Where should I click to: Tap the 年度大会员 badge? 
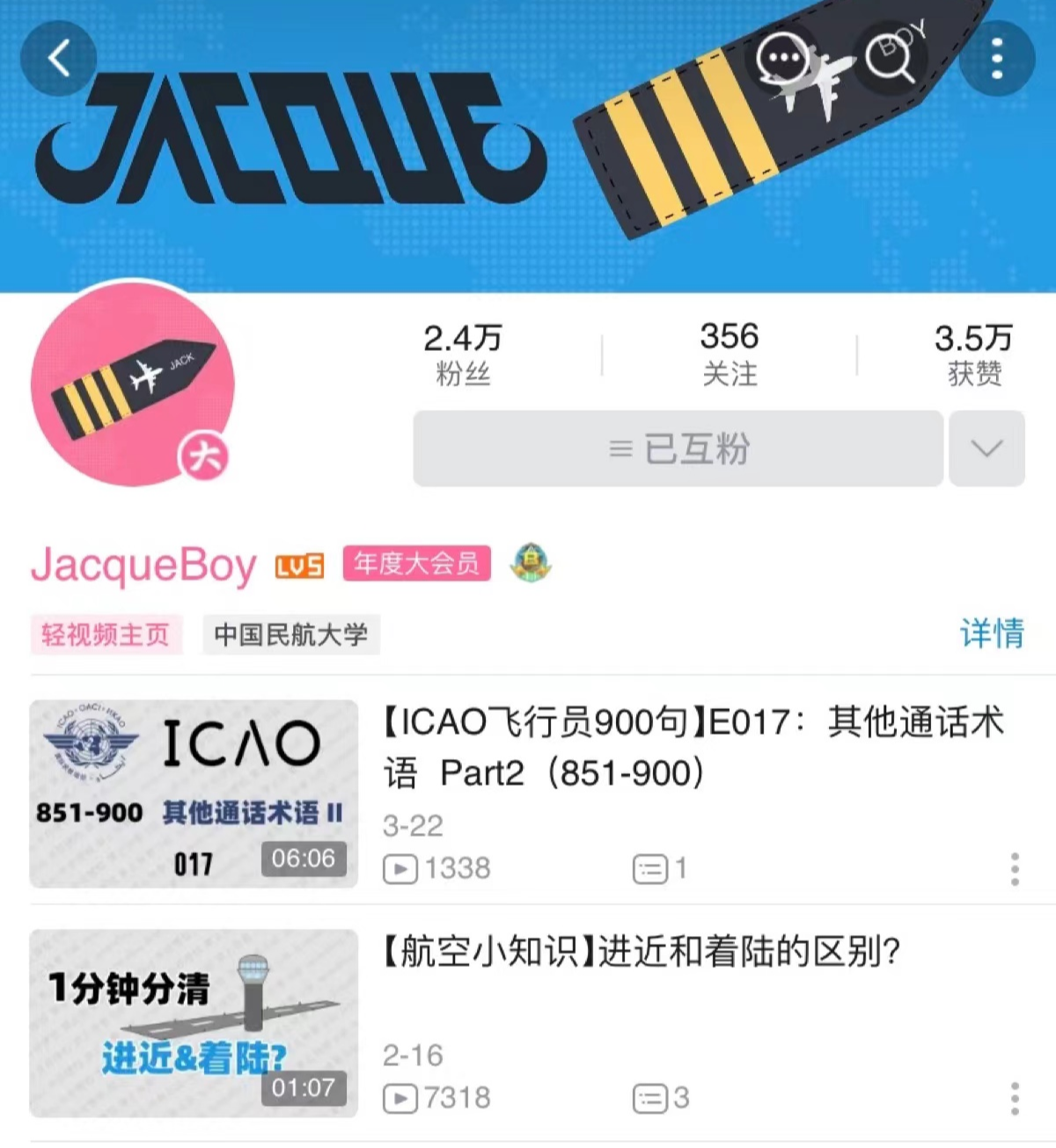click(416, 563)
